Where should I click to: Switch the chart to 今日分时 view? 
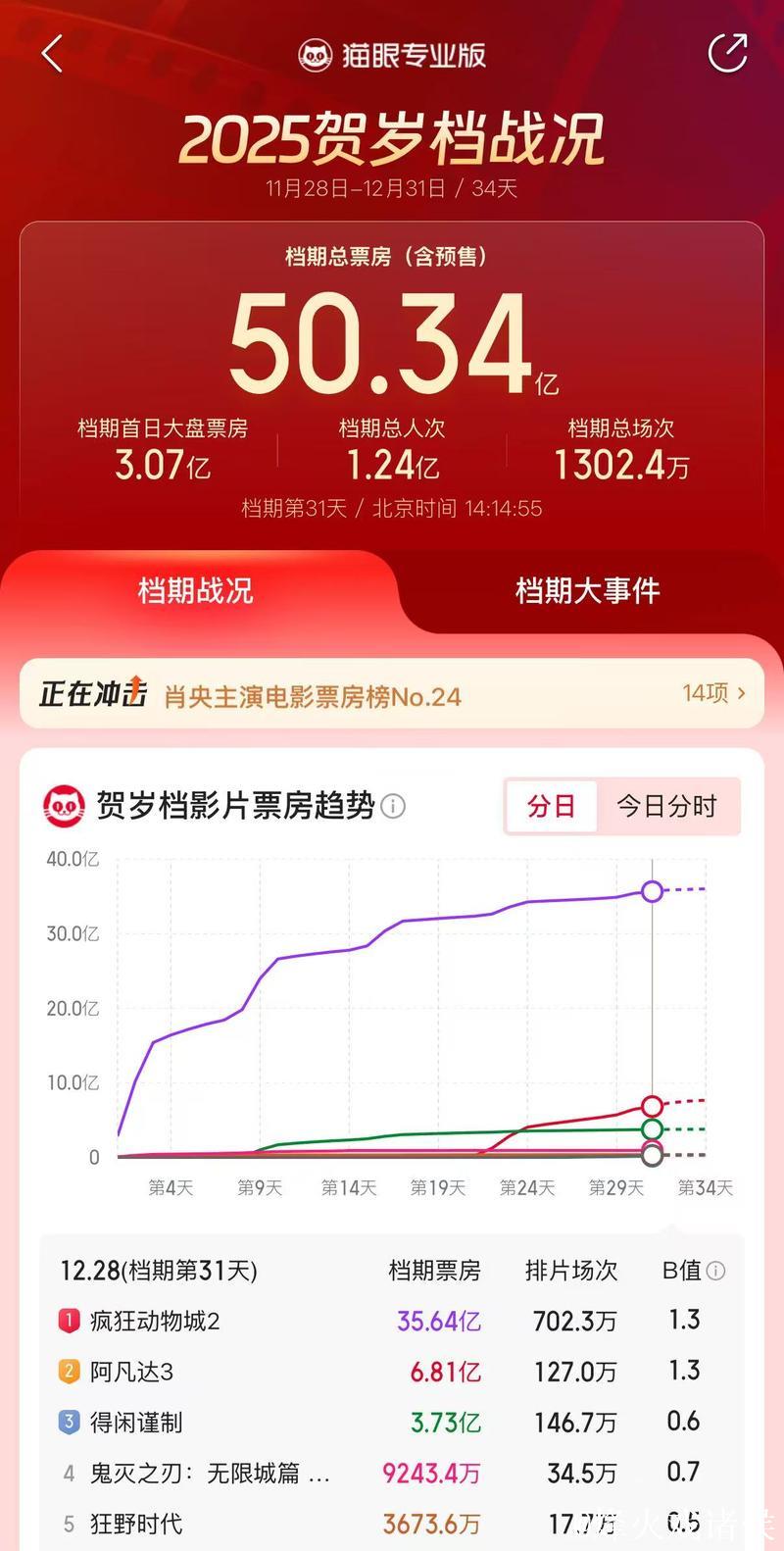tap(668, 806)
